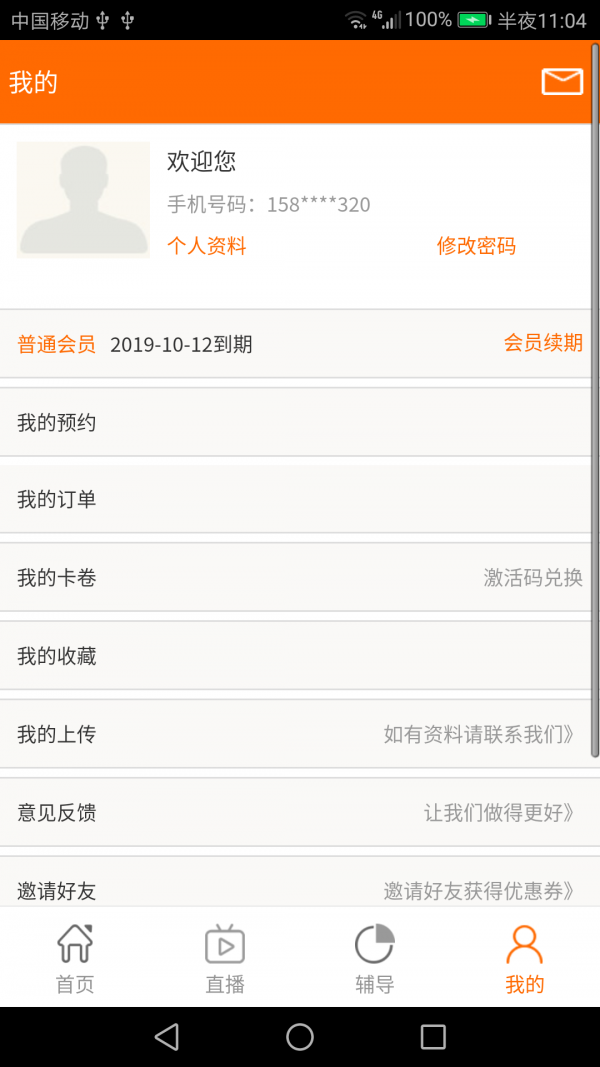Image resolution: width=600 pixels, height=1067 pixels.
Task: Tap 修改密码 to change password
Action: 476,246
